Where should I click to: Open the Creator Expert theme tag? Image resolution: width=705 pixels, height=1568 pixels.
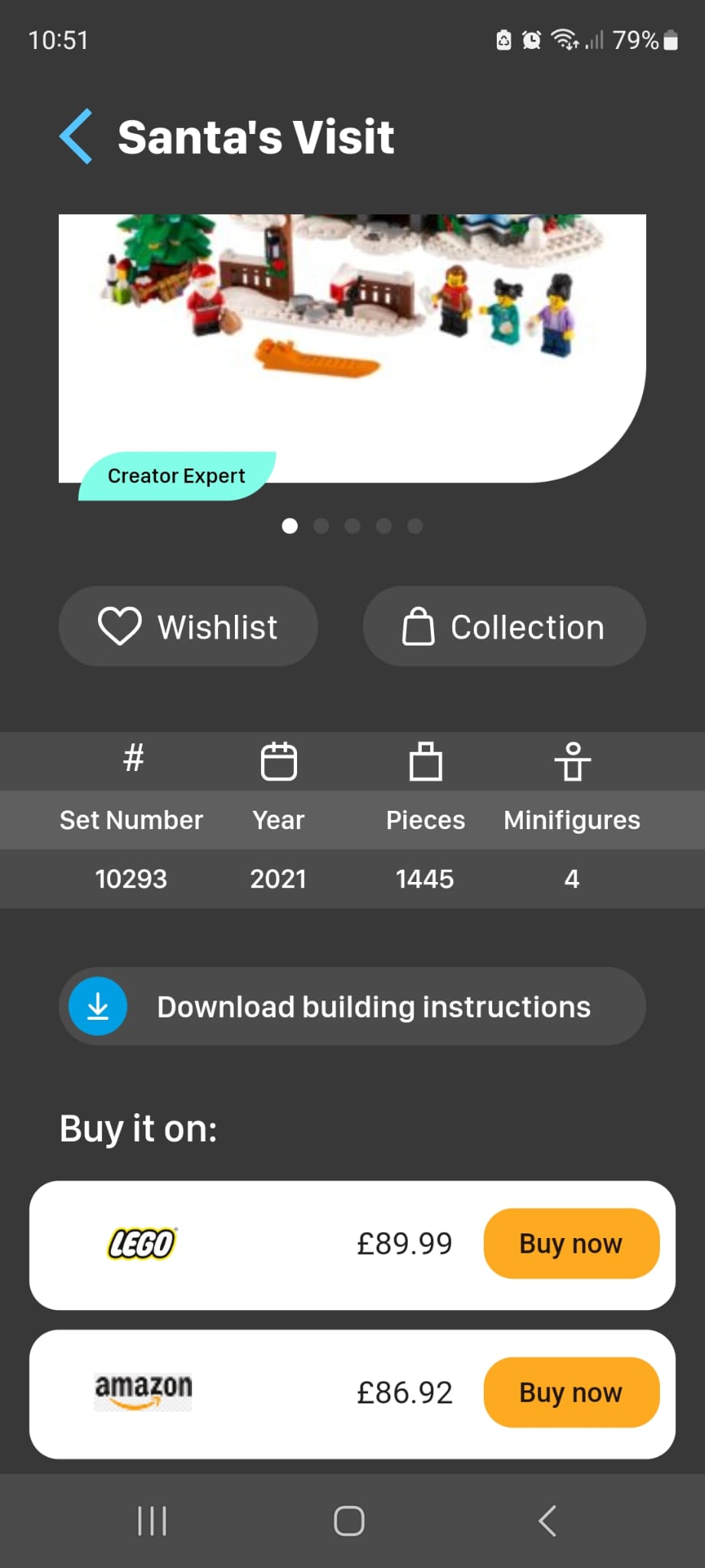point(177,476)
